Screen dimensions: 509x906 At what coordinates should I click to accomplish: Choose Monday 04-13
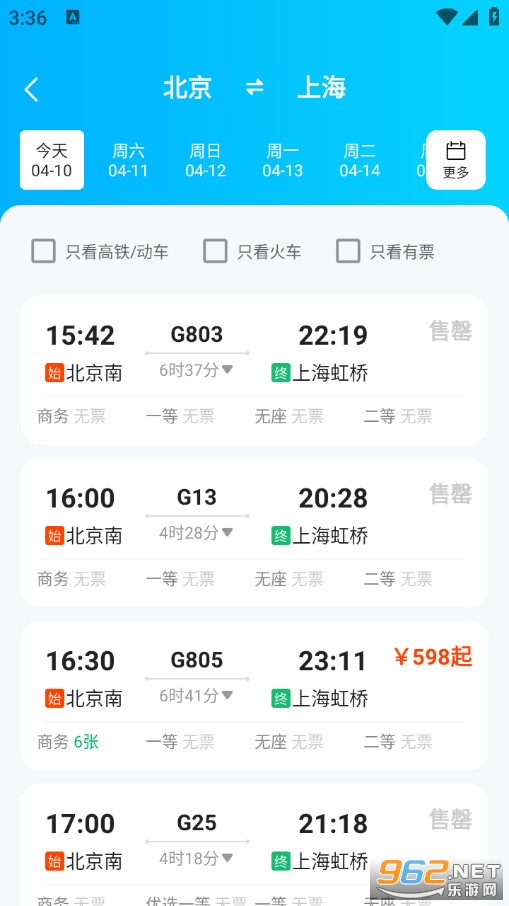coord(283,160)
